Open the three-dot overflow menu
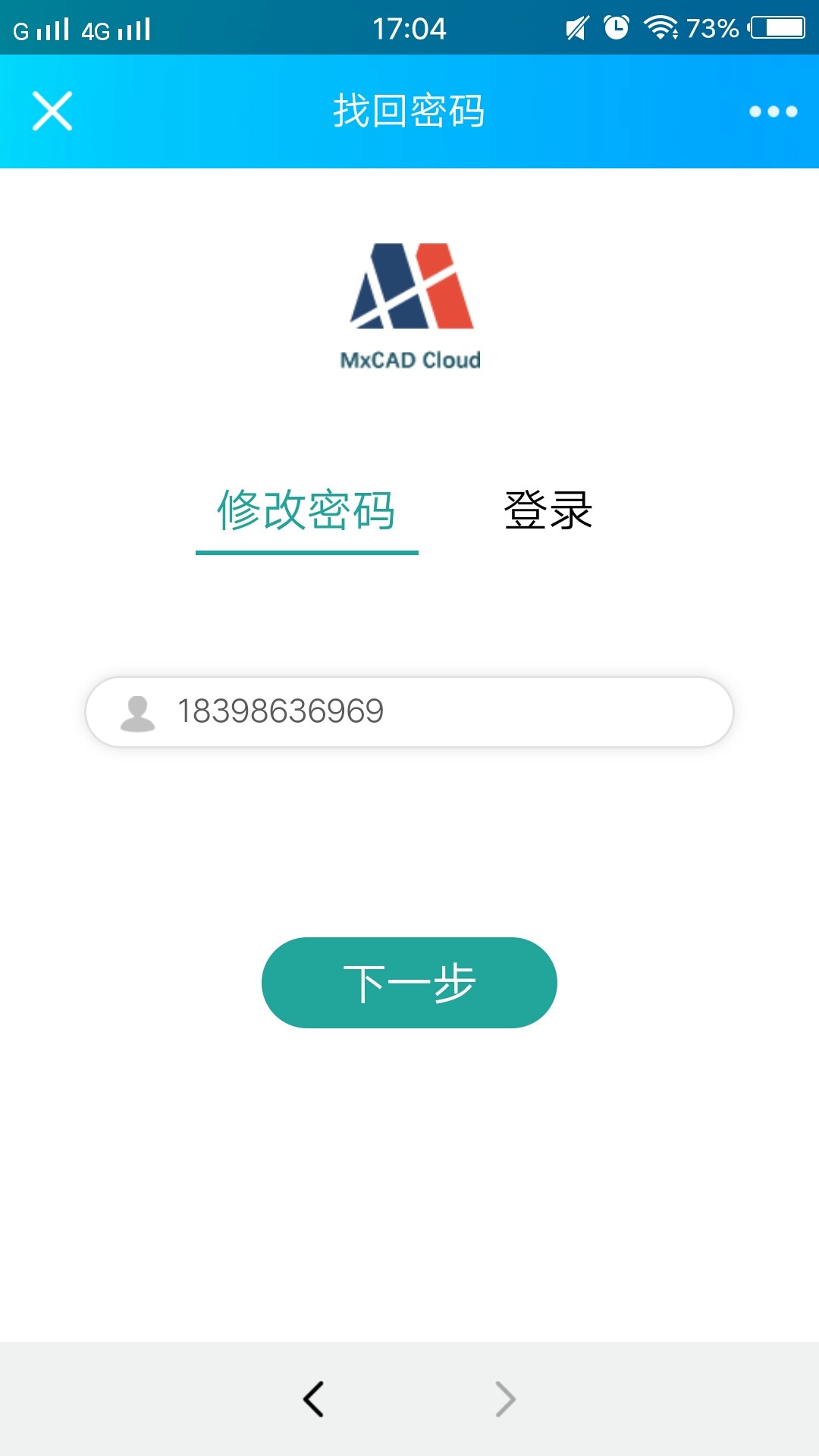Screen dimensions: 819x1456 (773, 111)
